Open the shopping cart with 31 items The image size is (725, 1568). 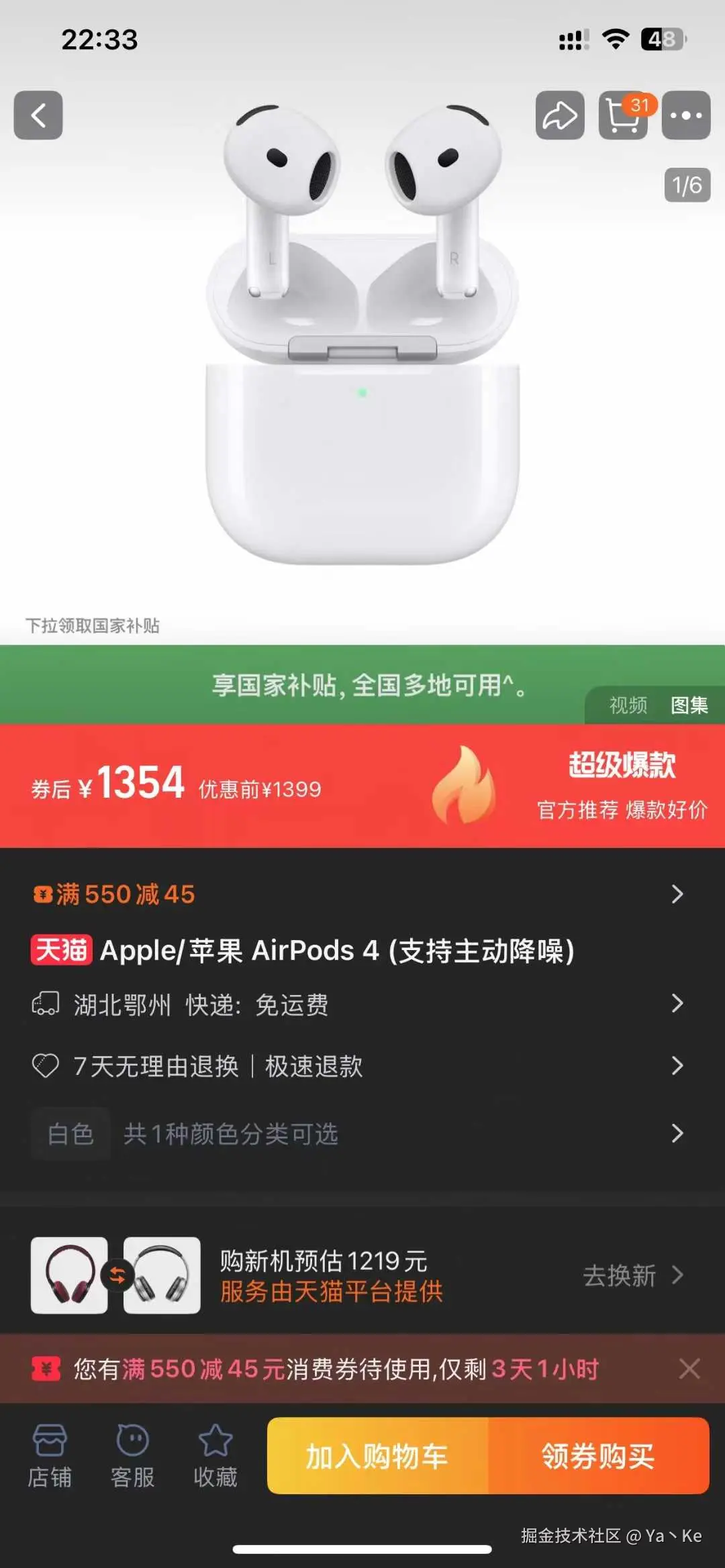623,115
